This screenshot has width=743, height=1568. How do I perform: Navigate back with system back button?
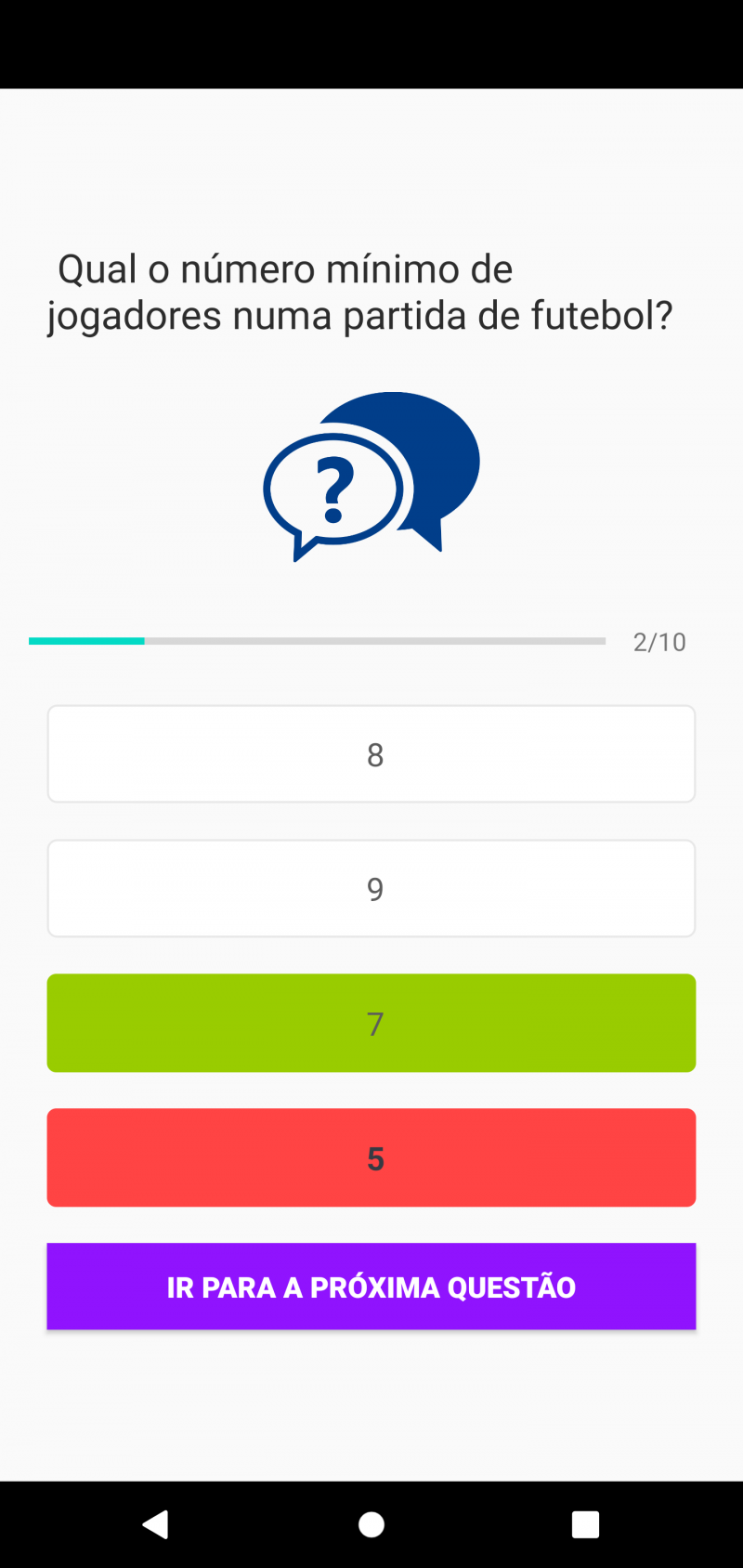point(156,1524)
